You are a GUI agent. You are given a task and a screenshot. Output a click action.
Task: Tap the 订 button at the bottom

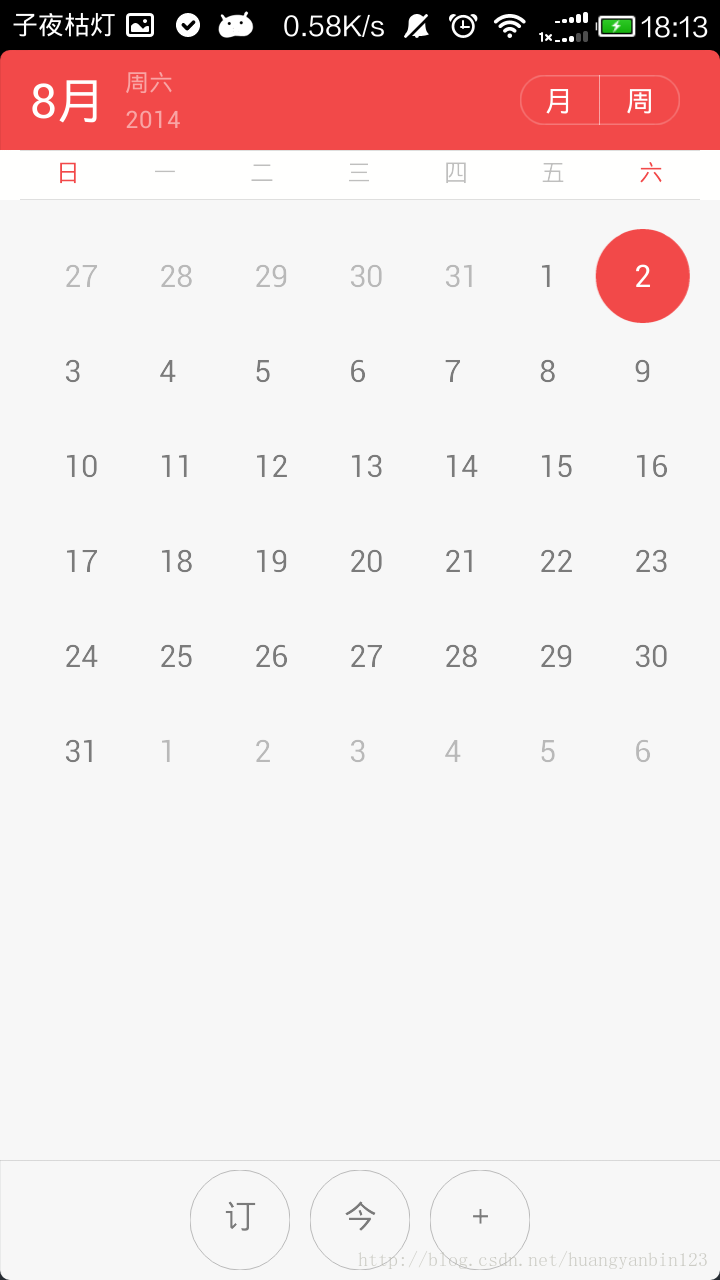240,1219
